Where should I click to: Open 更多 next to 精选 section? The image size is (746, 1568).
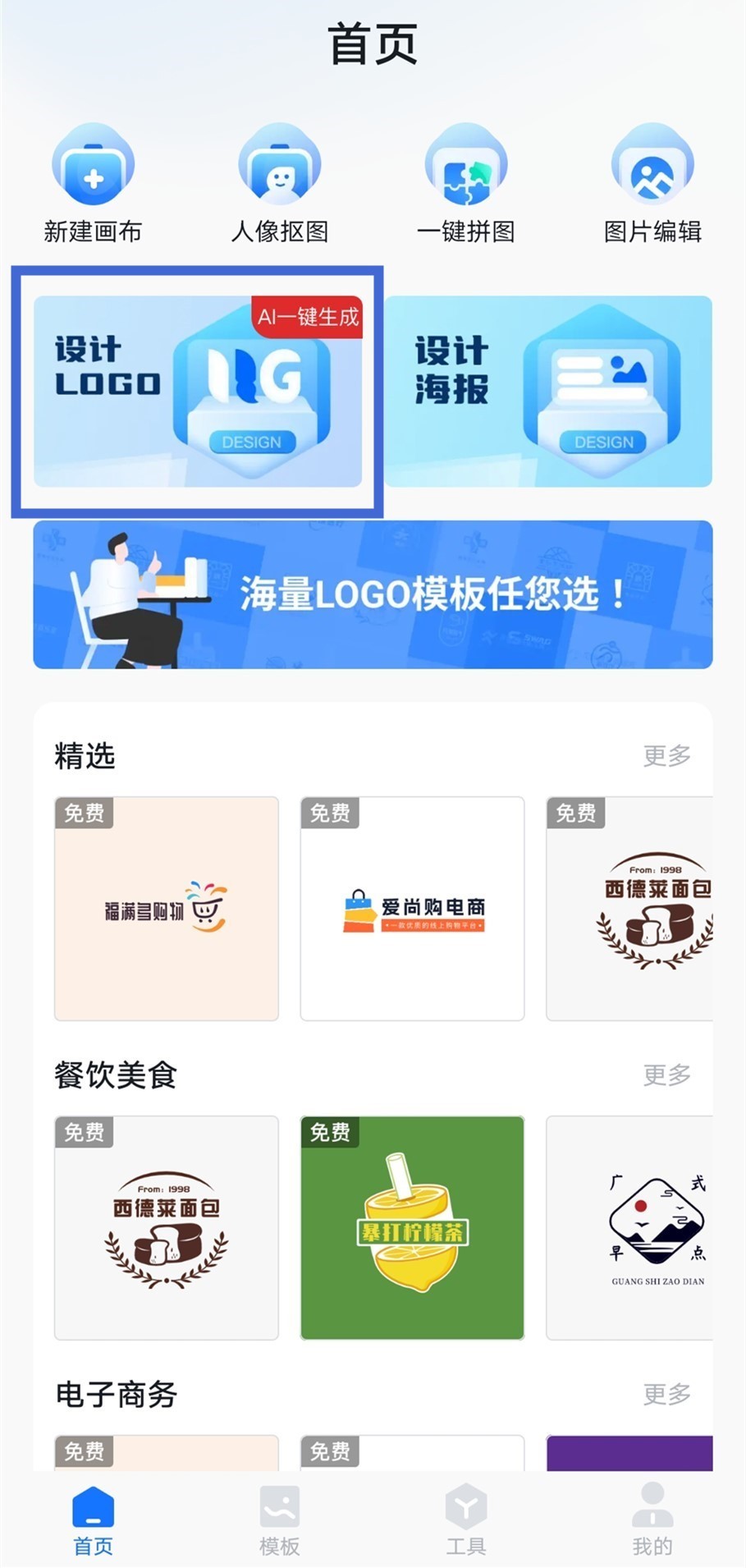tap(666, 755)
